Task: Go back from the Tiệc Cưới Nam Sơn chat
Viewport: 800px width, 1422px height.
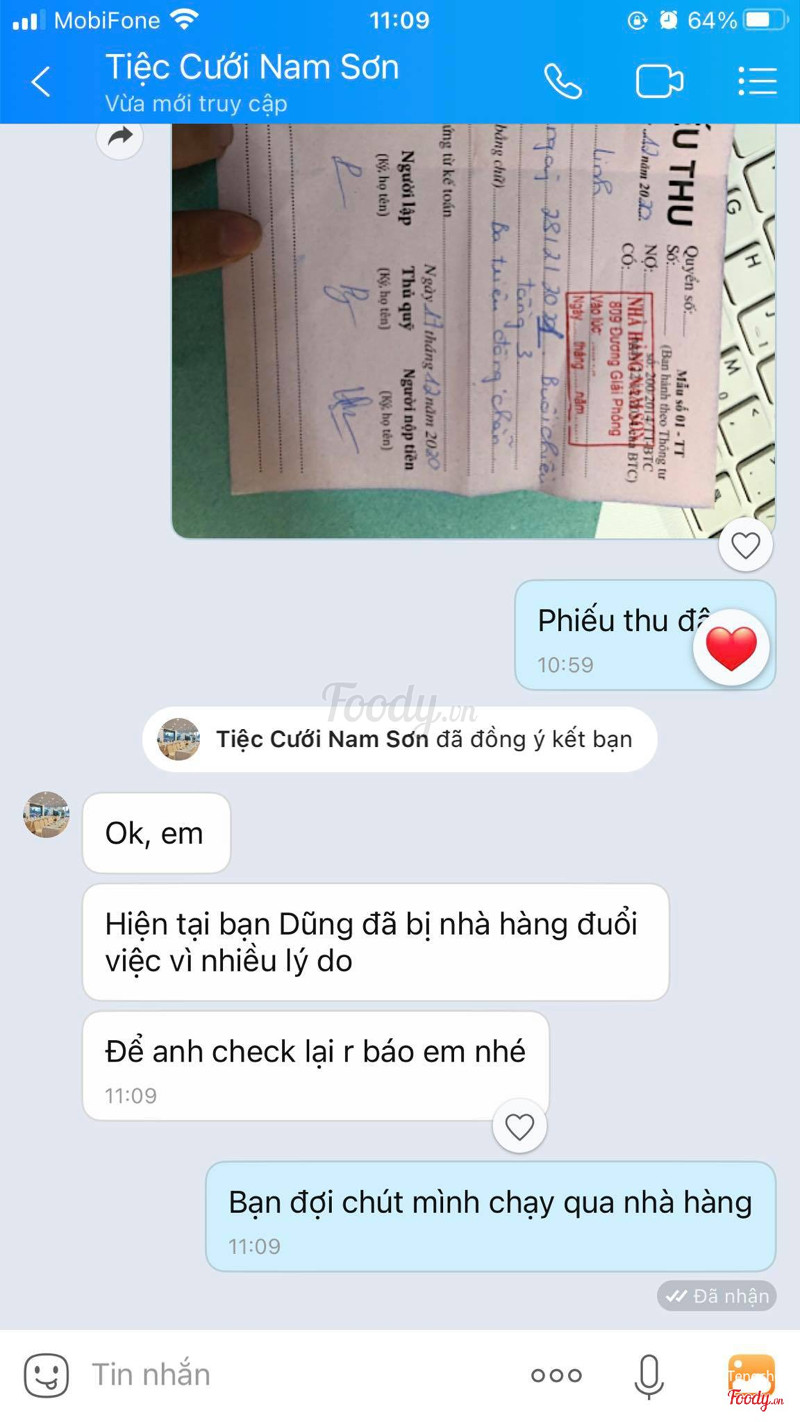Action: tap(41, 81)
